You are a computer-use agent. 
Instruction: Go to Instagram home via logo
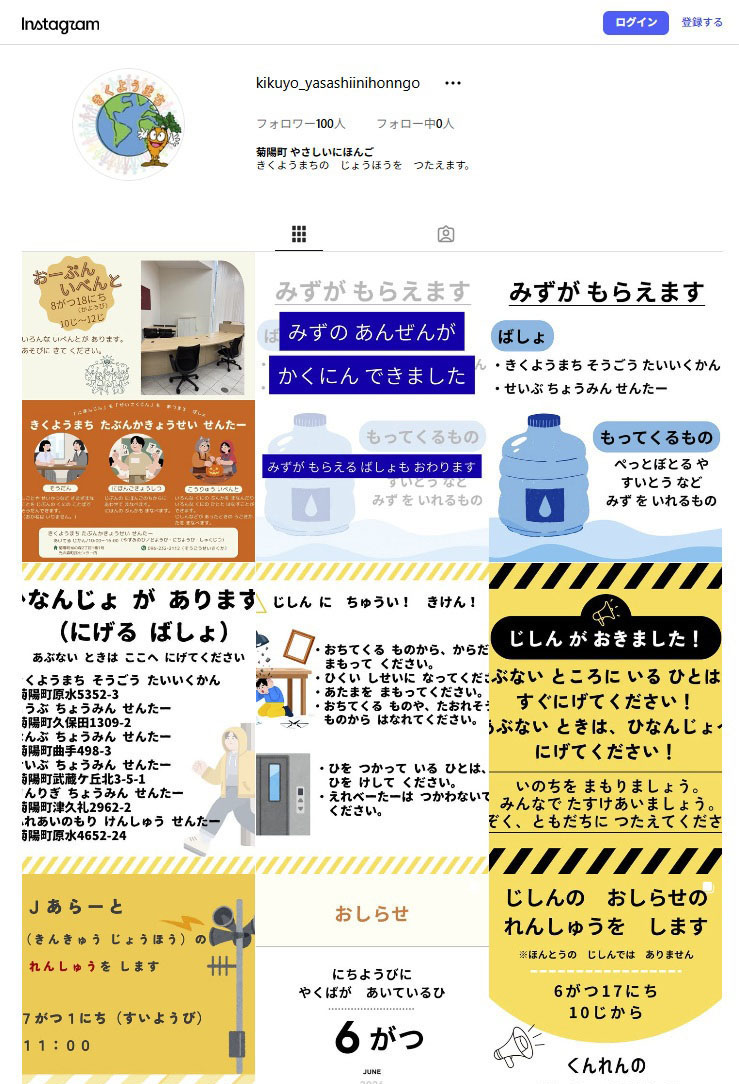pyautogui.click(x=60, y=25)
